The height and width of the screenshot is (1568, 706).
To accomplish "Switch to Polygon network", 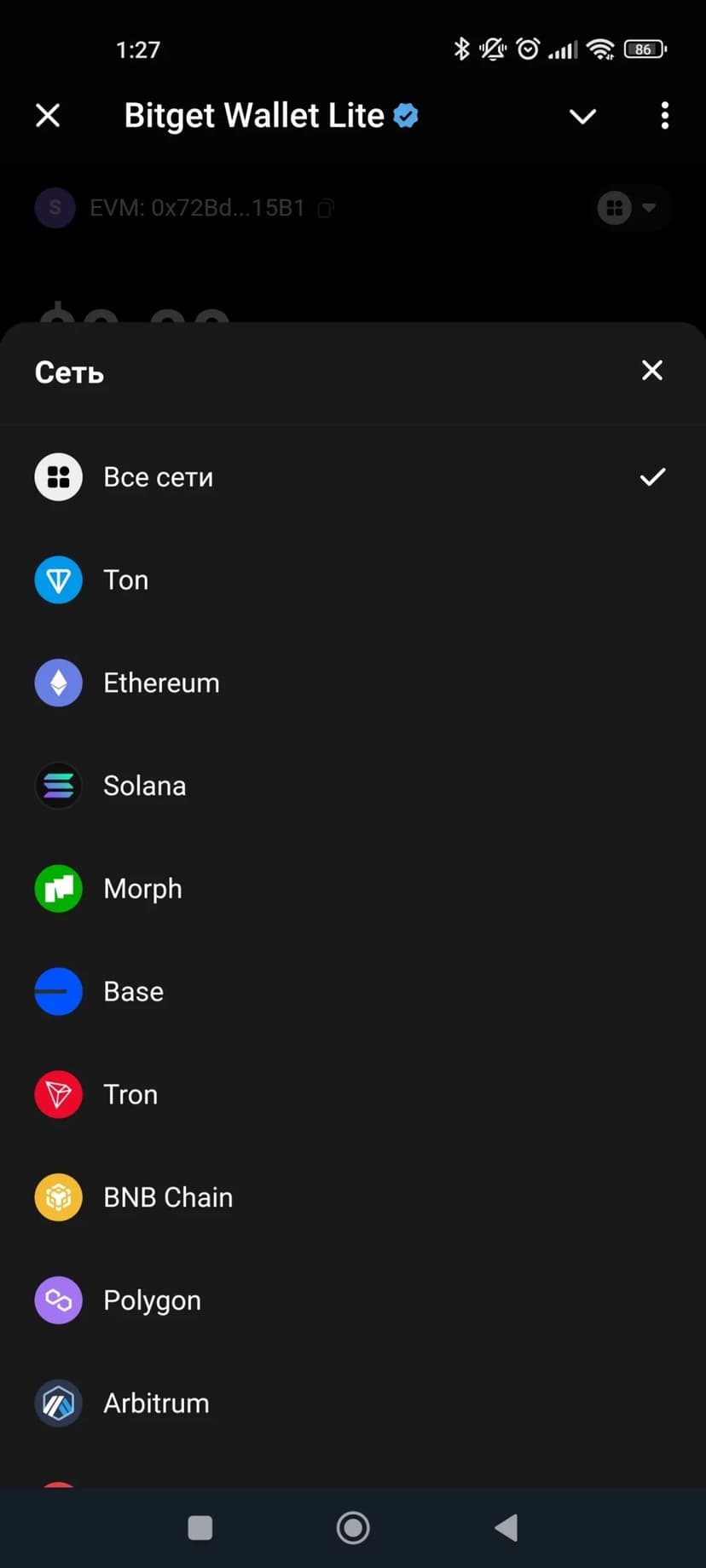I will 152,1300.
